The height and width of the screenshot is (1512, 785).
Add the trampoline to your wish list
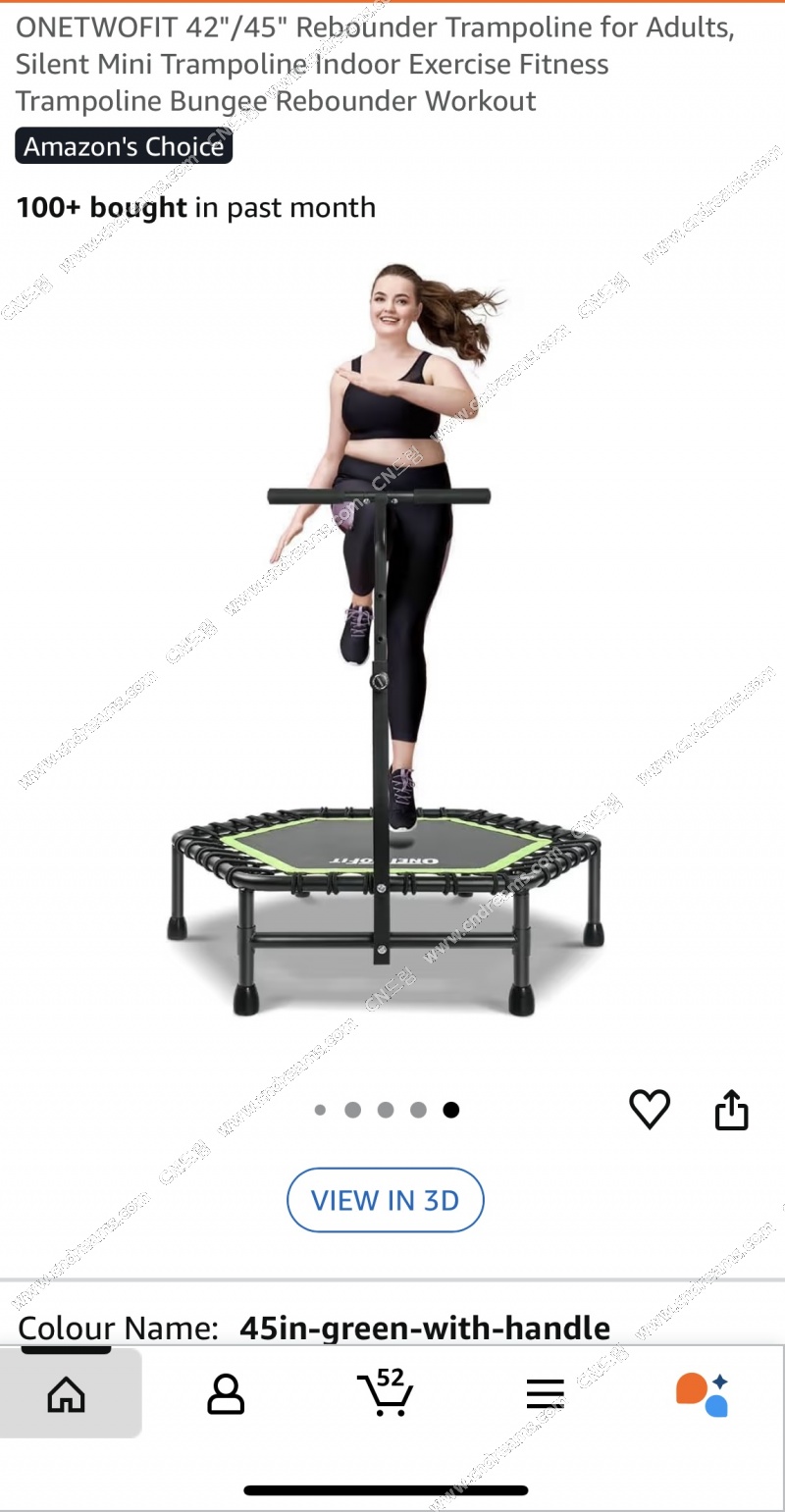tap(649, 1109)
